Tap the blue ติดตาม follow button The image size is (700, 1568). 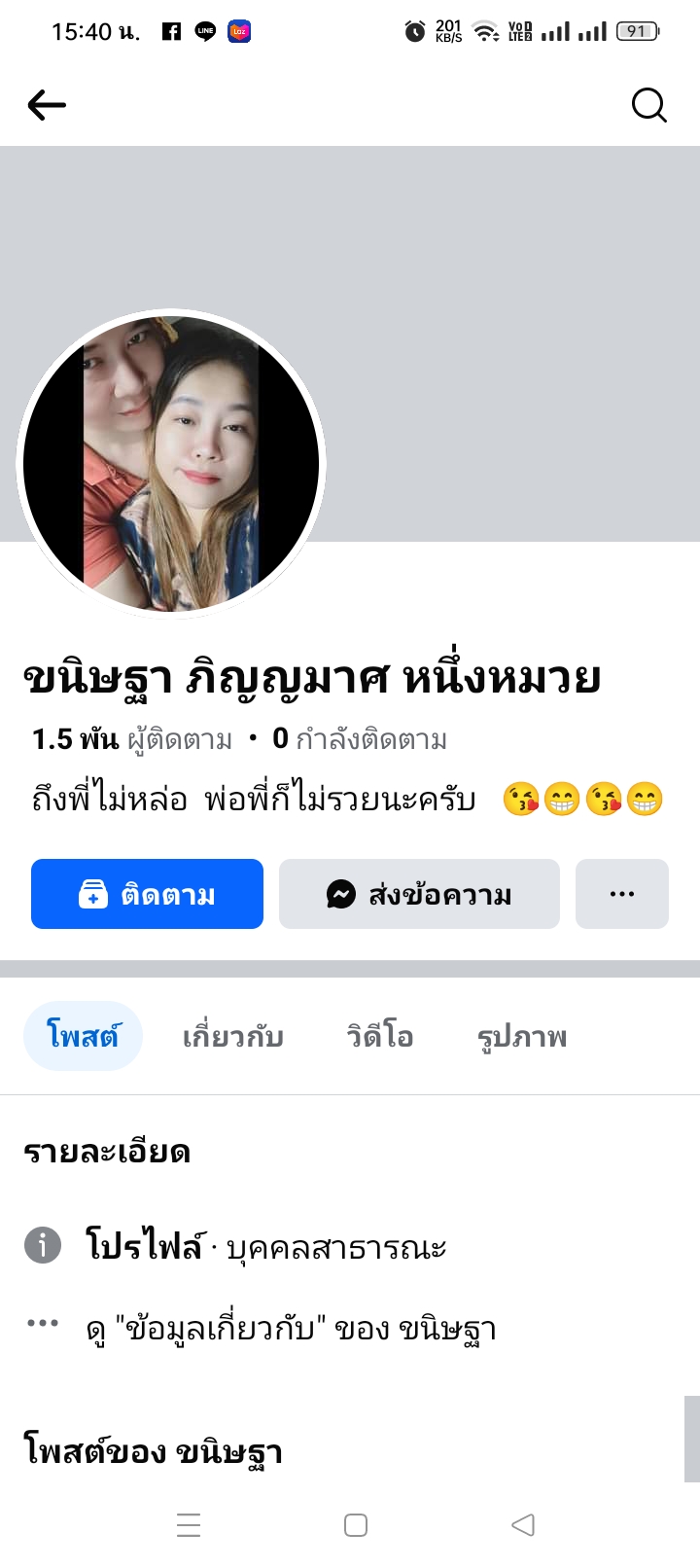tap(147, 894)
